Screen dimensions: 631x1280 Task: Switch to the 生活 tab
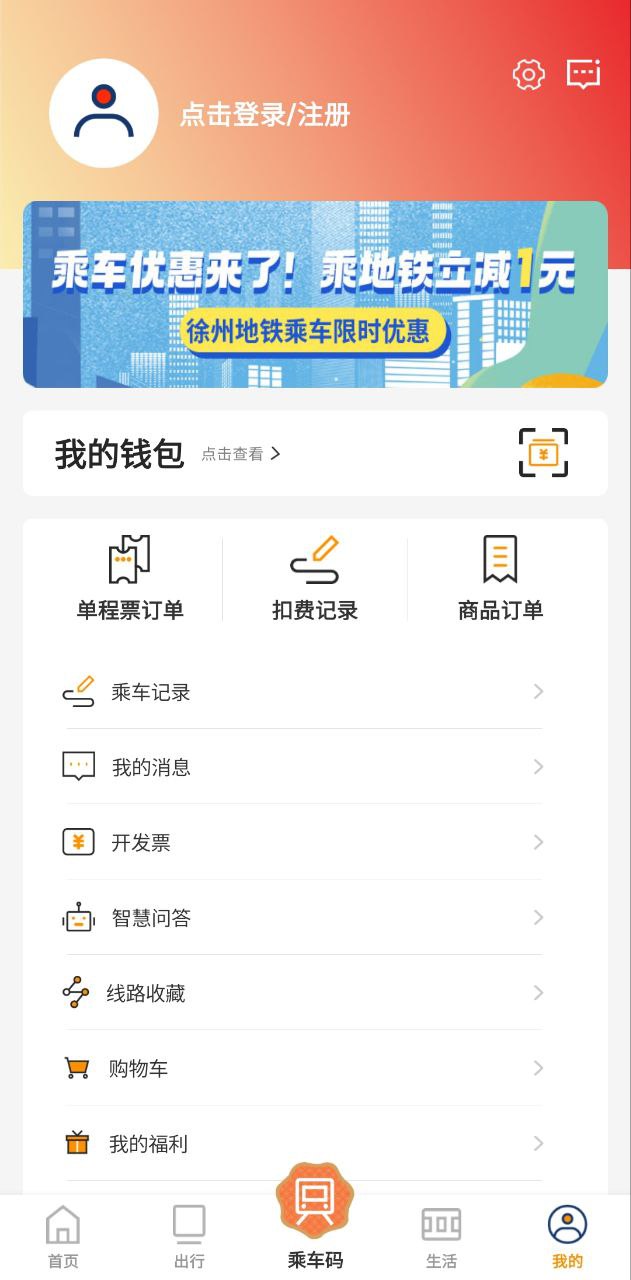(441, 1237)
